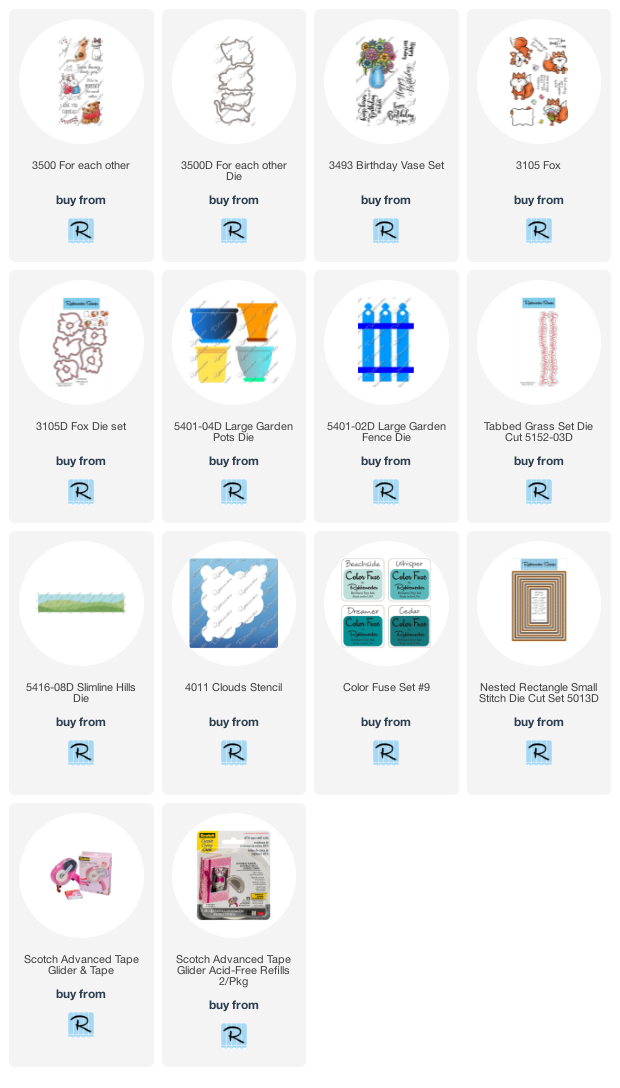Open the 3493 Birthday Vase Set product image
This screenshot has height=1088, width=620.
point(386,81)
